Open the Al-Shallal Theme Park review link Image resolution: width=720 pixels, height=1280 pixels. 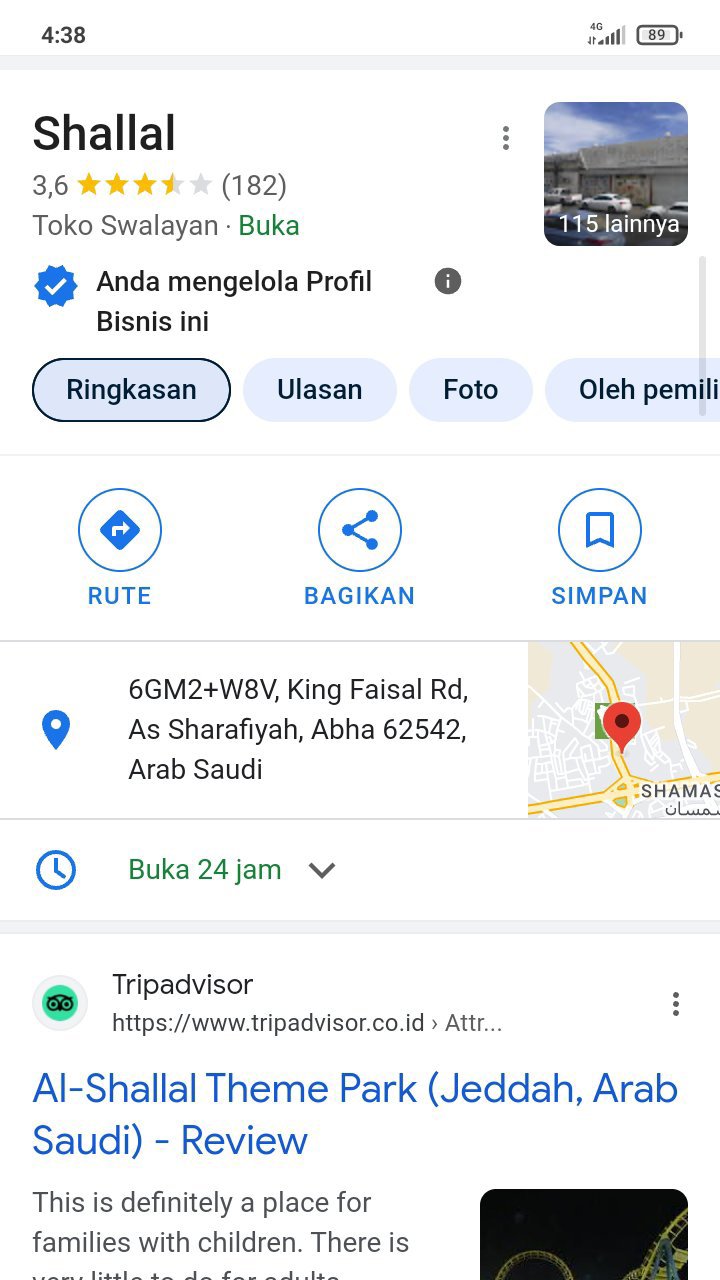click(355, 1114)
